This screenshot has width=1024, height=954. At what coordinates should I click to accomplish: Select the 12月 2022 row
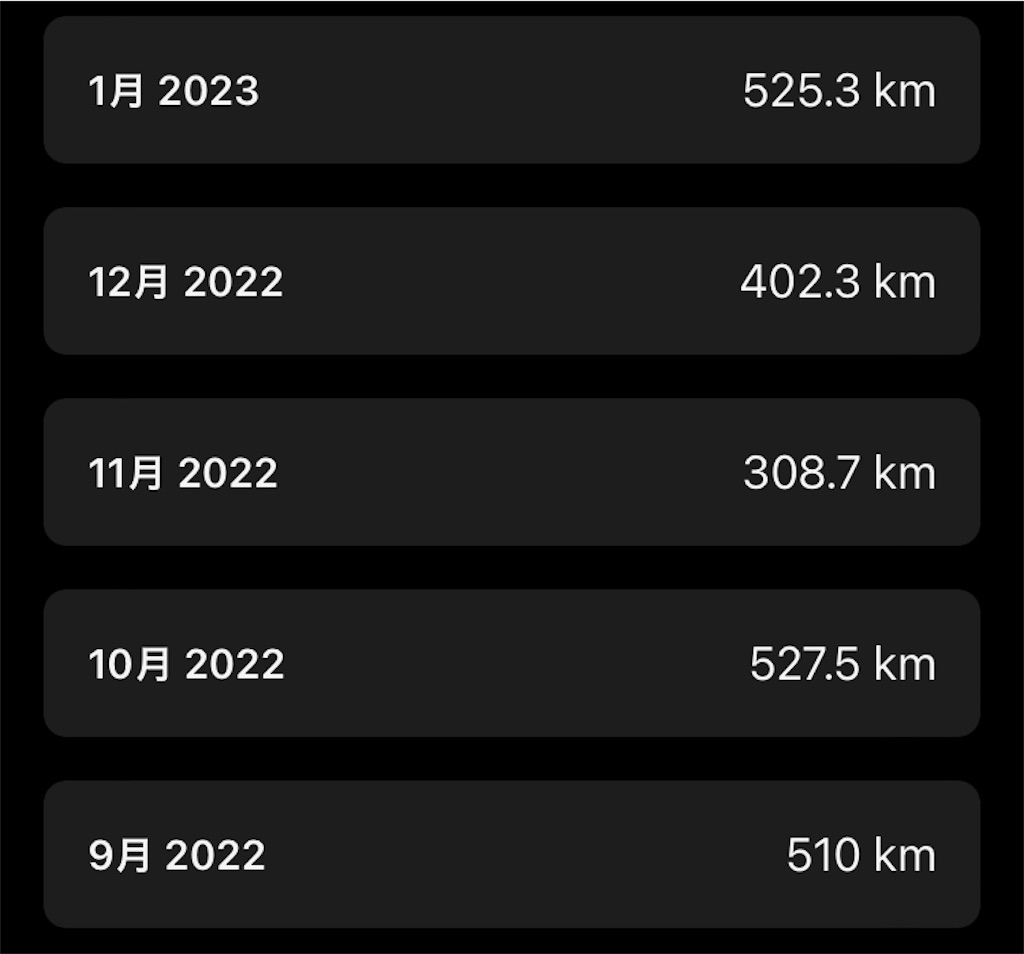tap(511, 282)
